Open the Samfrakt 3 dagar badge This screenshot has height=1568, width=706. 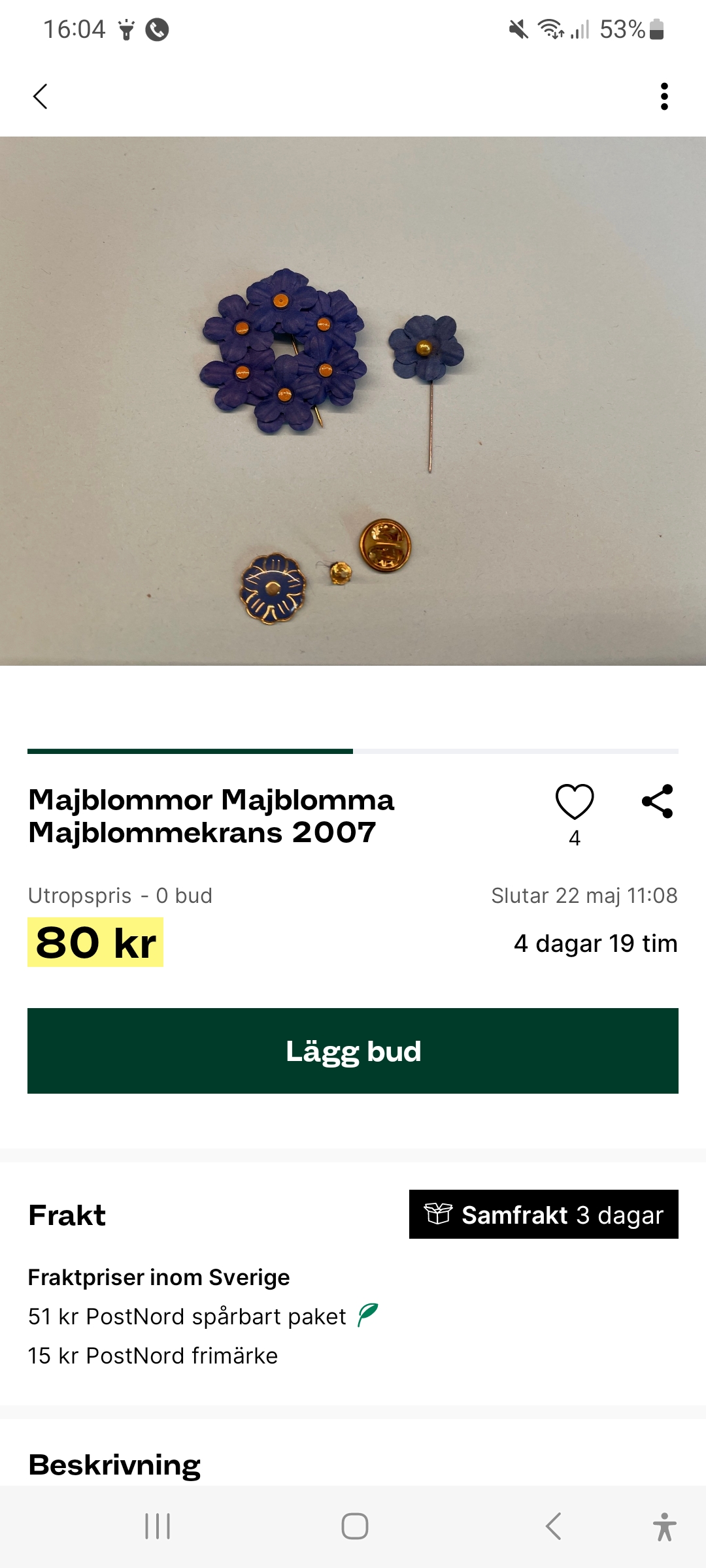543,1215
